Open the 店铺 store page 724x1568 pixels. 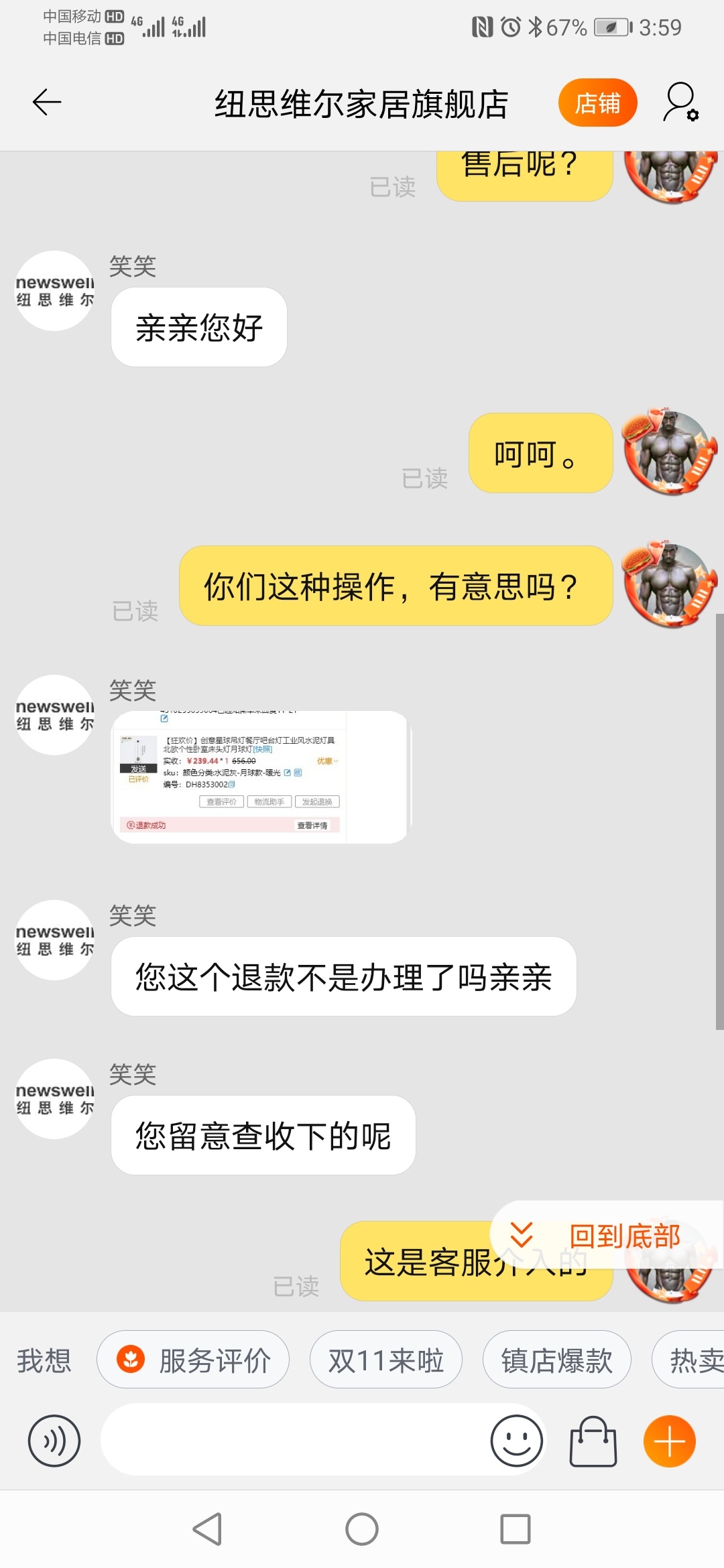pos(597,103)
